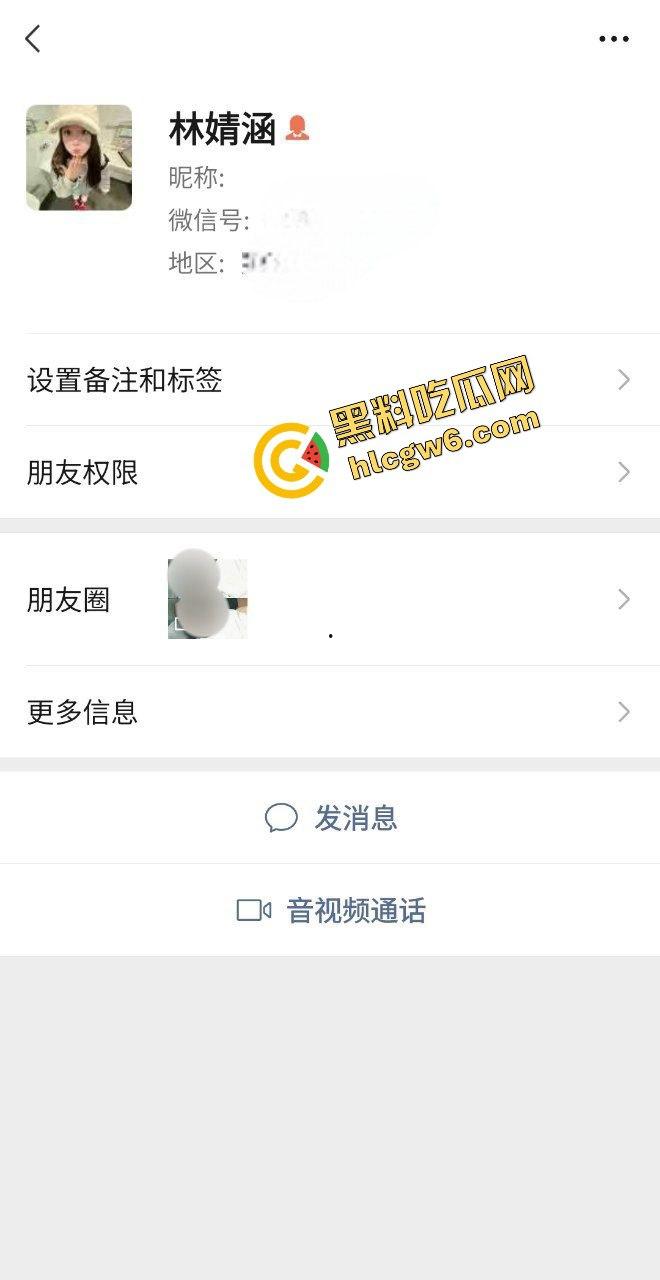Open 设置备注和标签 row
Viewport: 660px width, 1280px height.
pos(330,380)
